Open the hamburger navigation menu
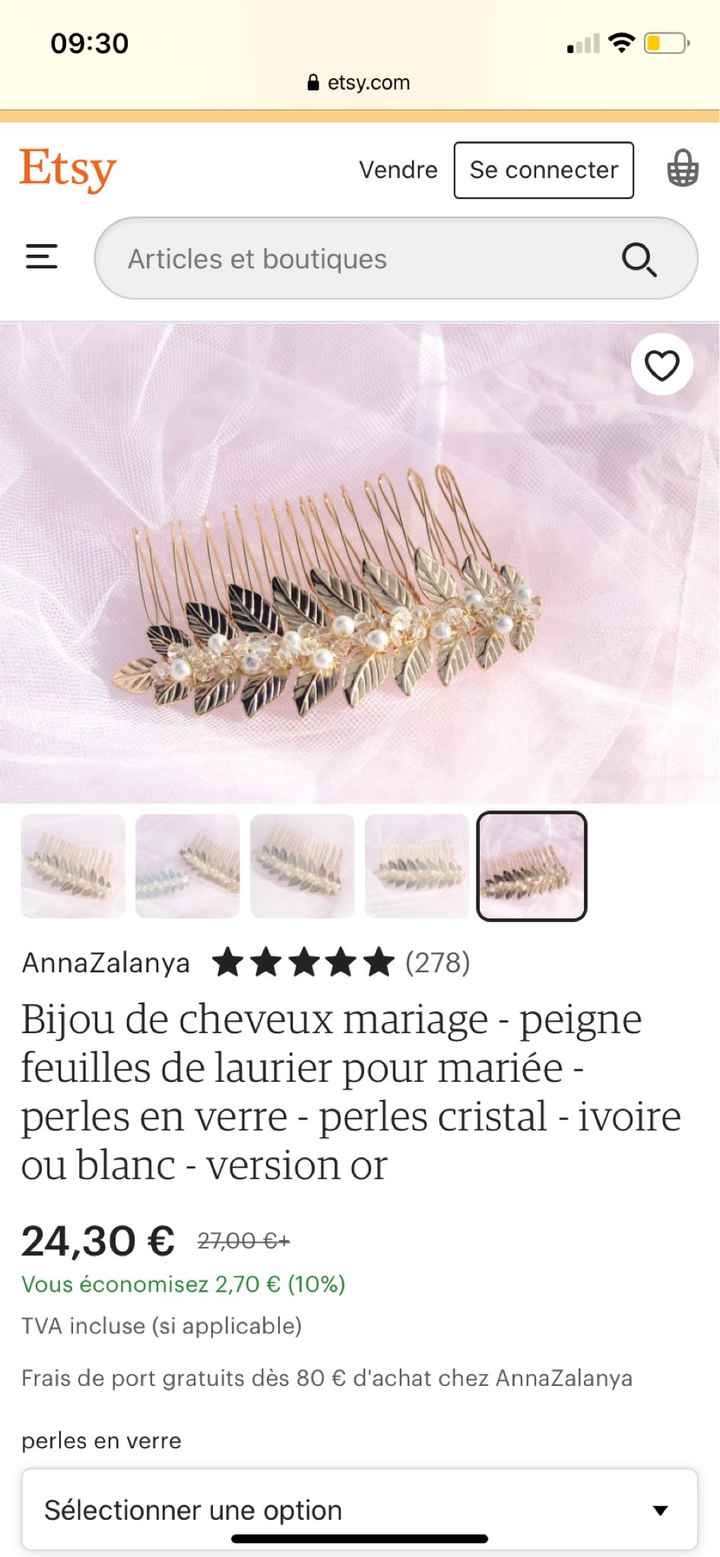 coord(41,257)
